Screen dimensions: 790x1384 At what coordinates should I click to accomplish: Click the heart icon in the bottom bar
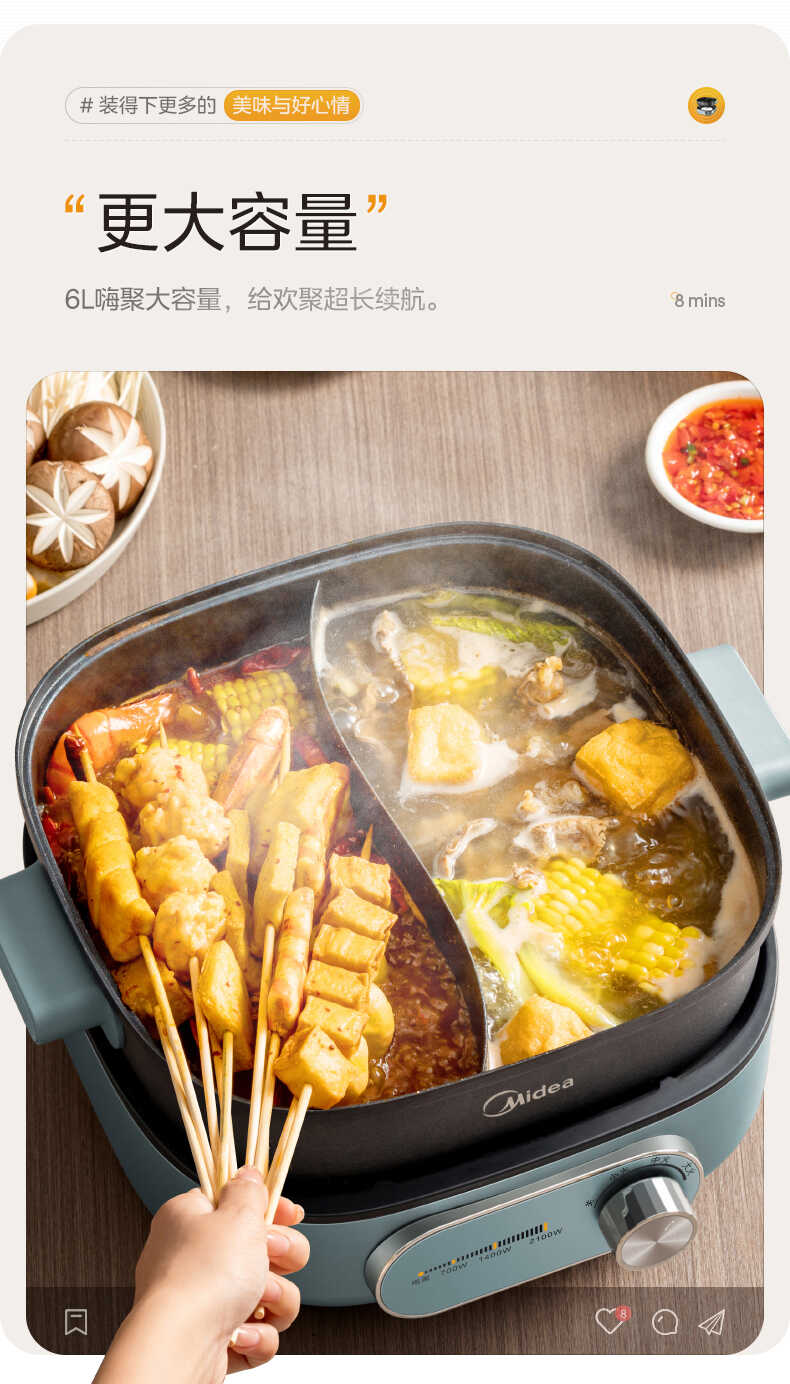click(610, 1322)
